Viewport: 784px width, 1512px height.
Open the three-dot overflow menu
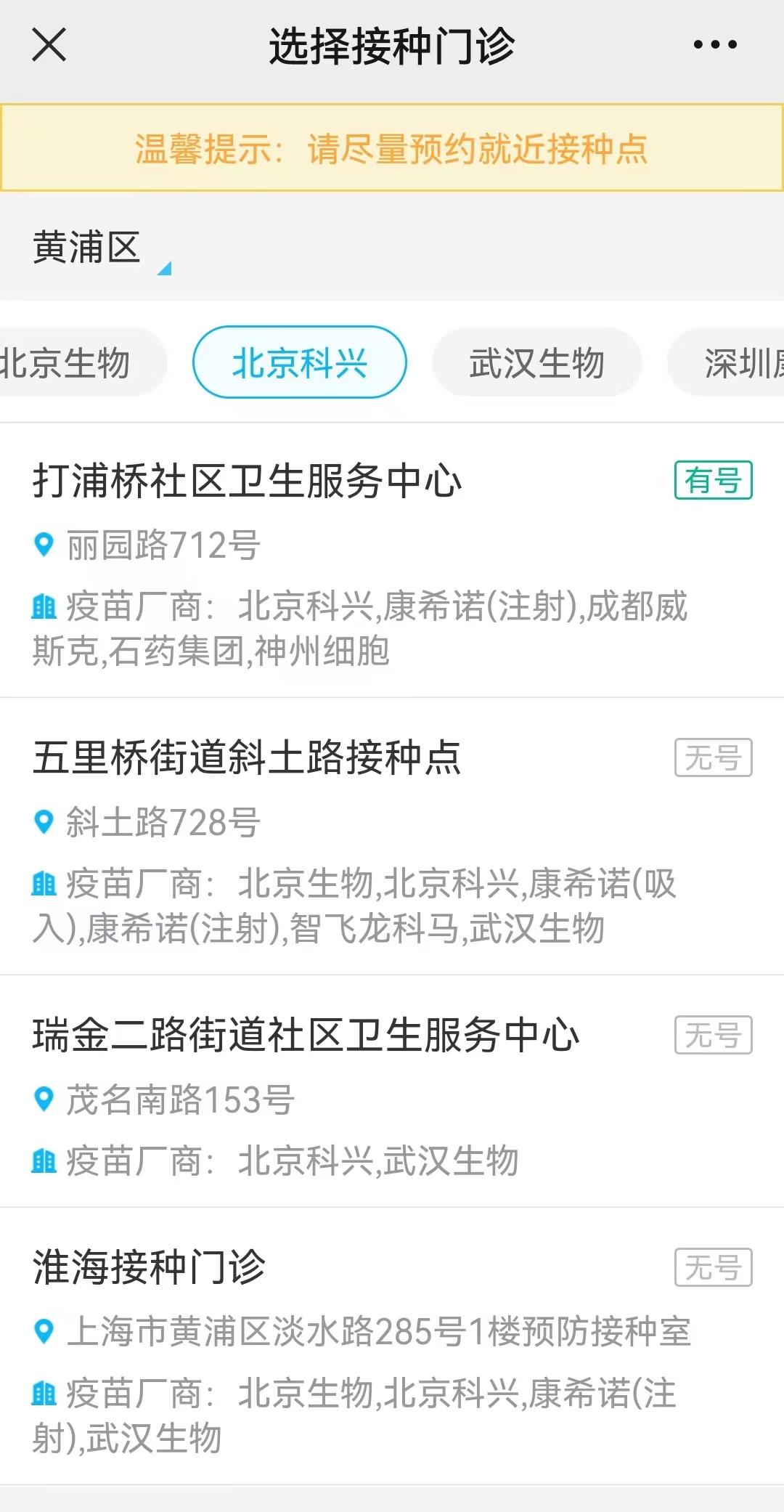(x=715, y=45)
